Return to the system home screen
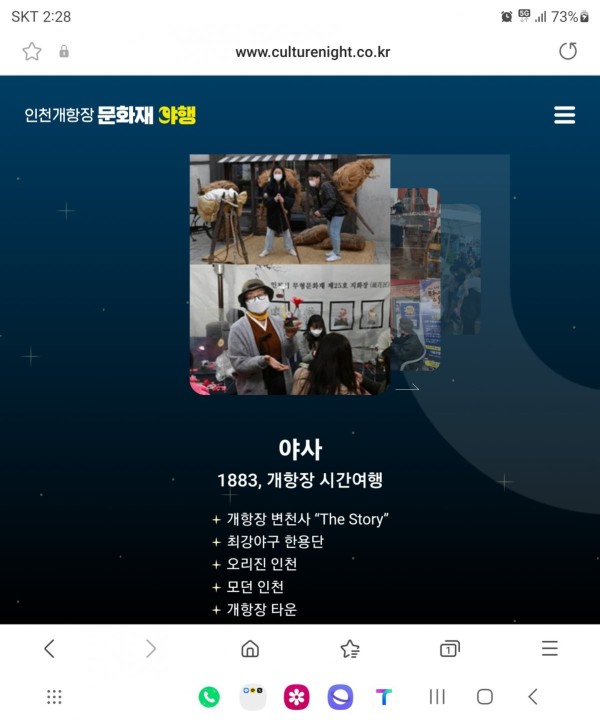This screenshot has width=600, height=721. coord(485,697)
